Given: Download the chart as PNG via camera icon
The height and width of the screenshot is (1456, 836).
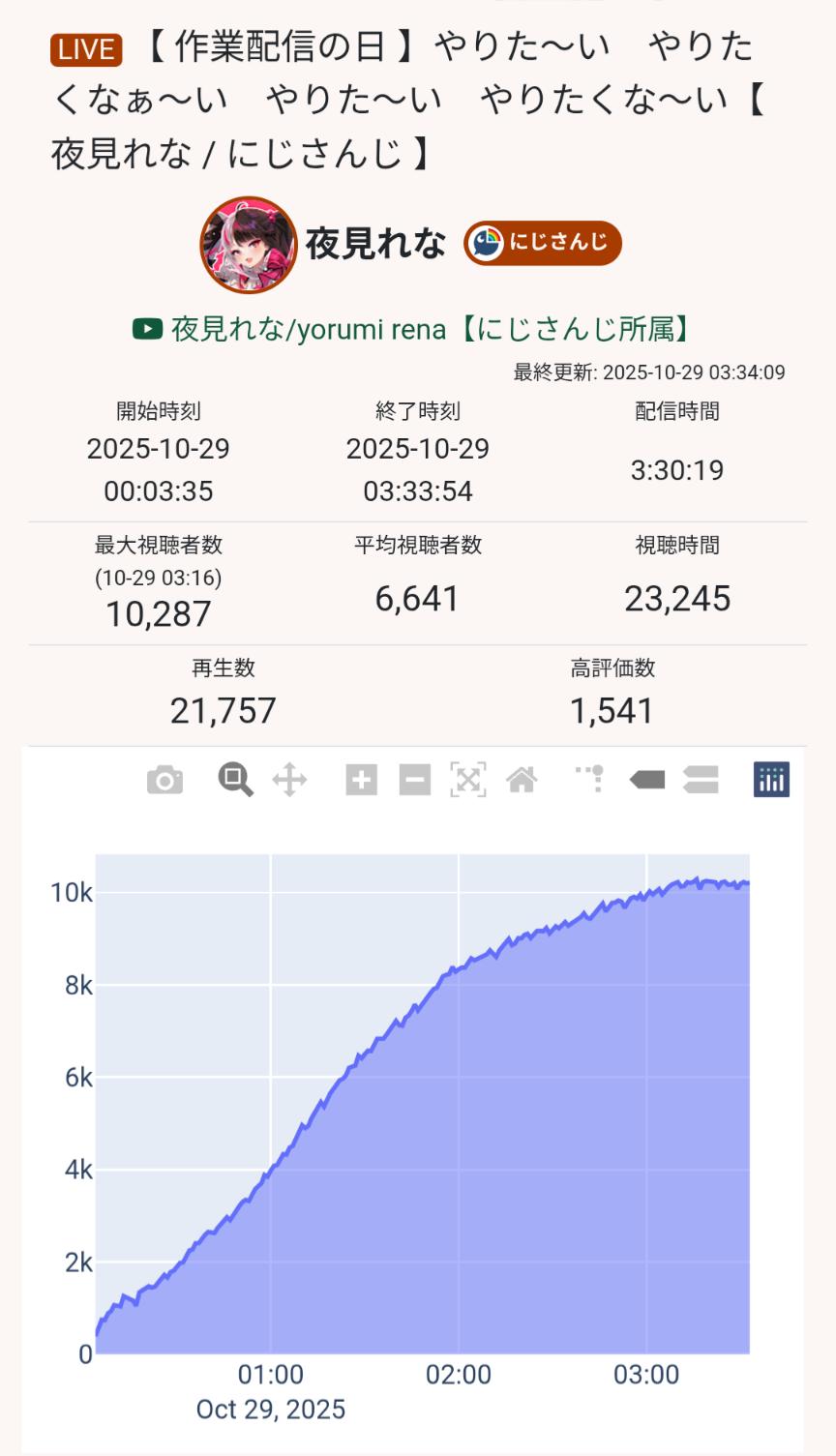Looking at the screenshot, I should coord(164,780).
